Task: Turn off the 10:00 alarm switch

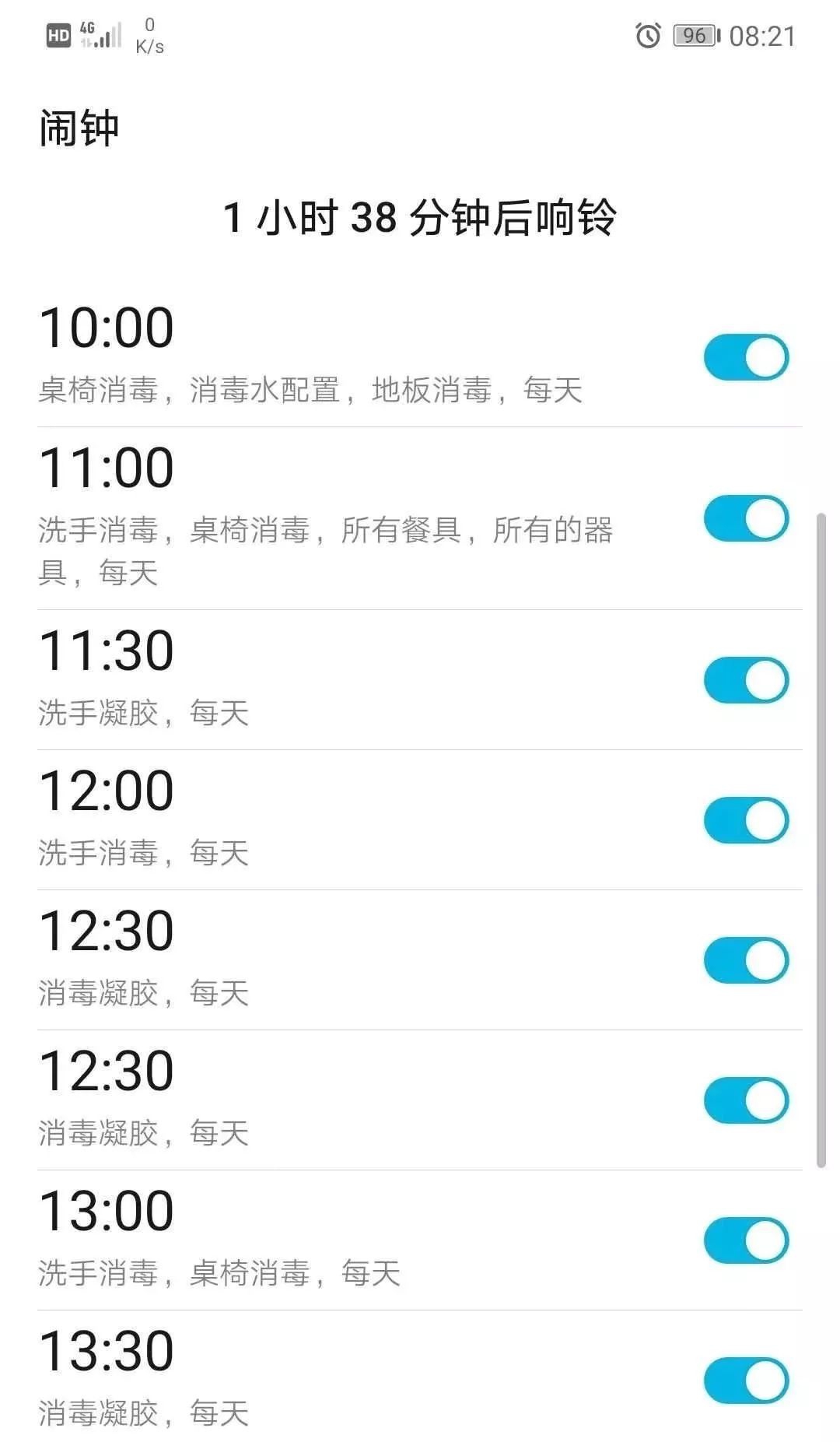Action: [x=746, y=357]
